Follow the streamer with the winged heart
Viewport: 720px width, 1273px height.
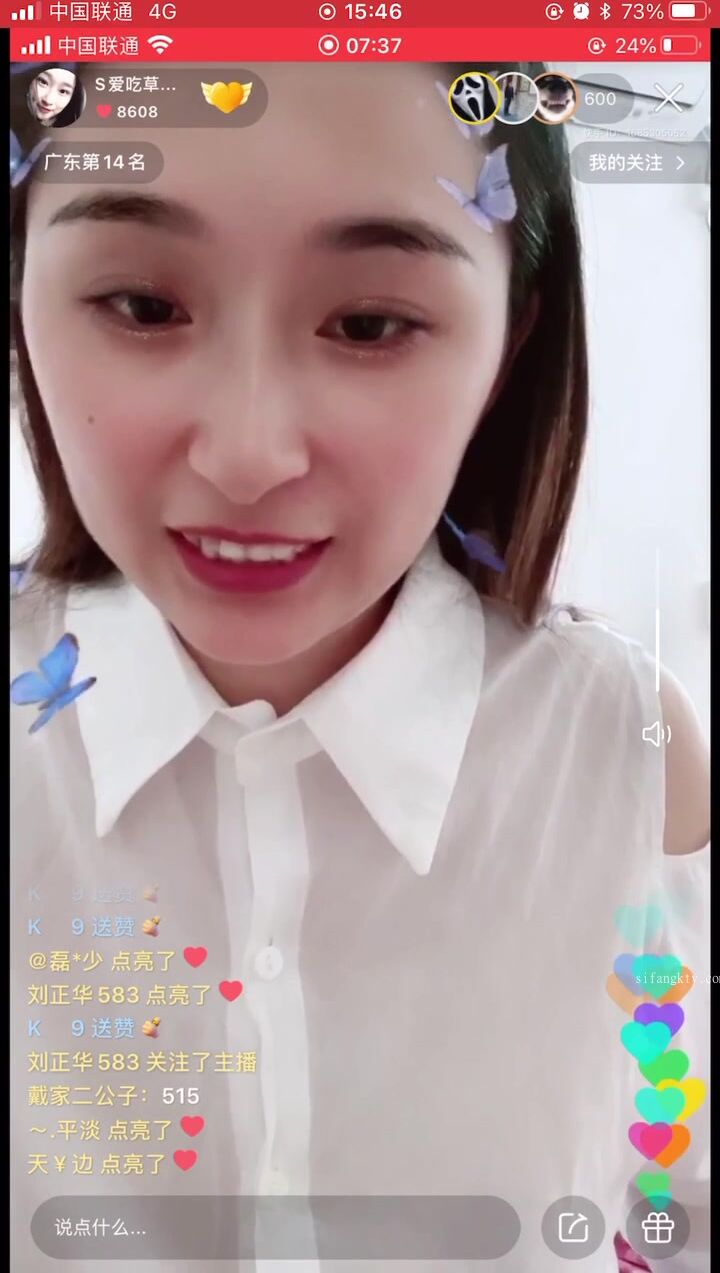tap(226, 97)
